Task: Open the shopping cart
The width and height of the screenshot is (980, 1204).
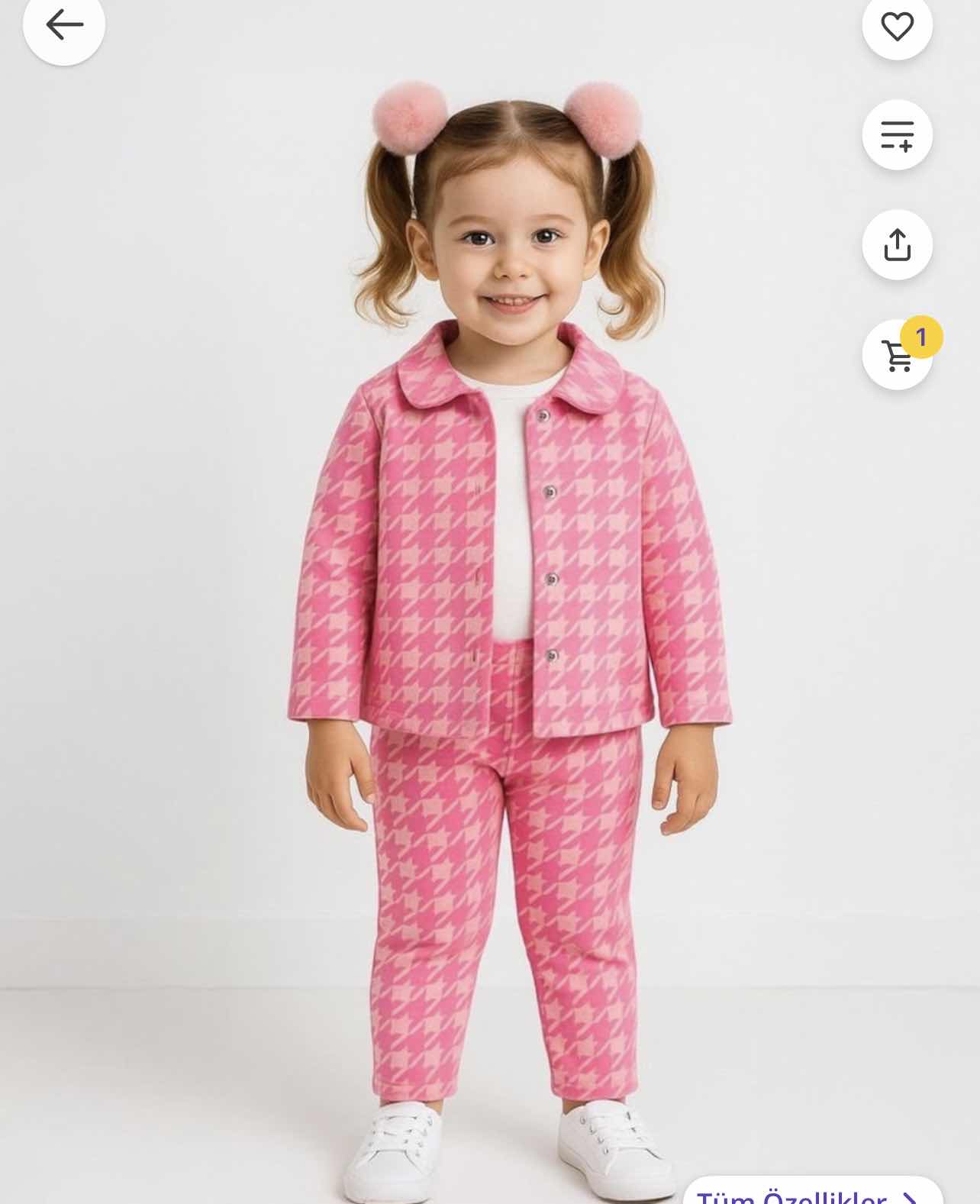Action: click(897, 356)
